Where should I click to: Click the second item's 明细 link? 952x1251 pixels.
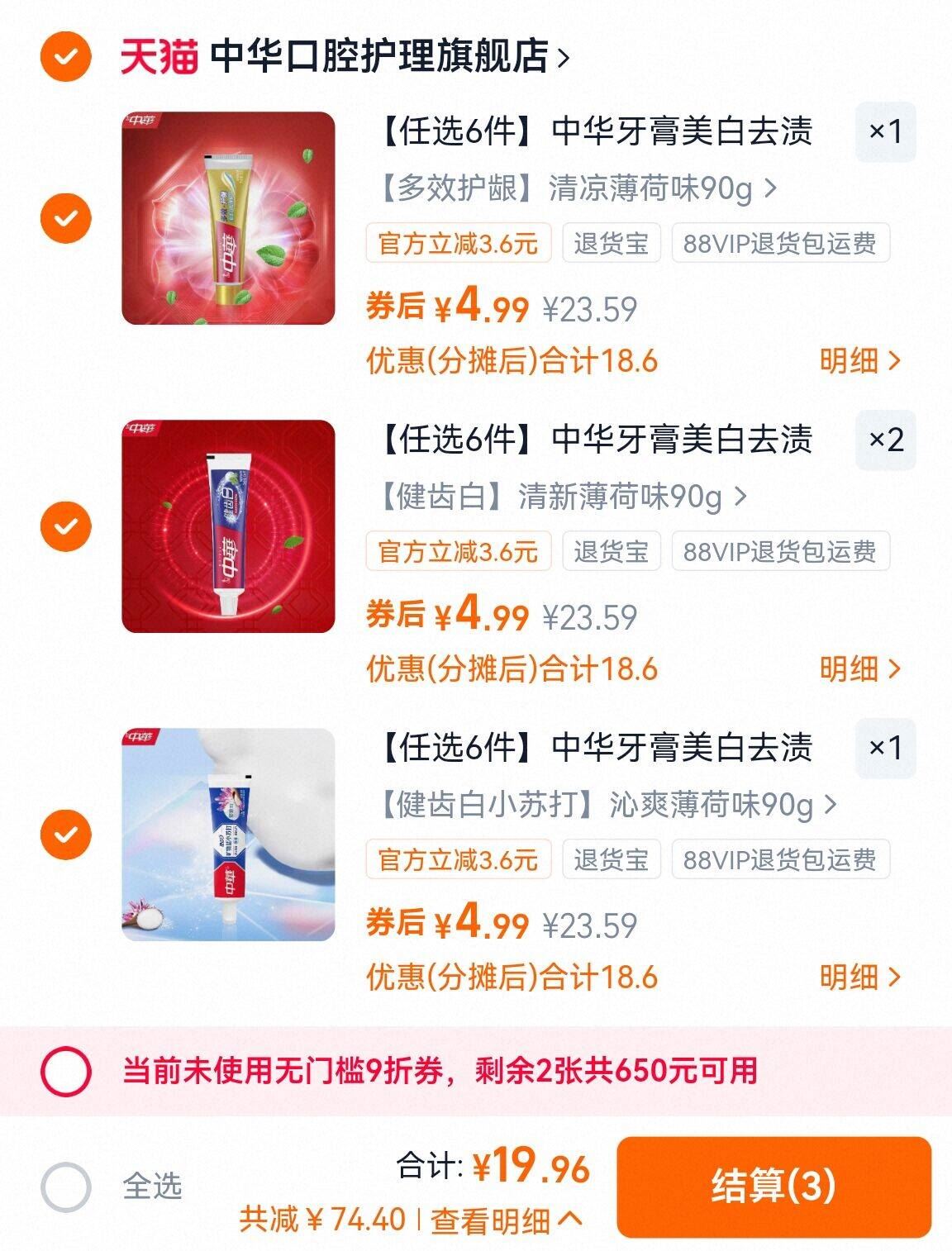[848, 668]
